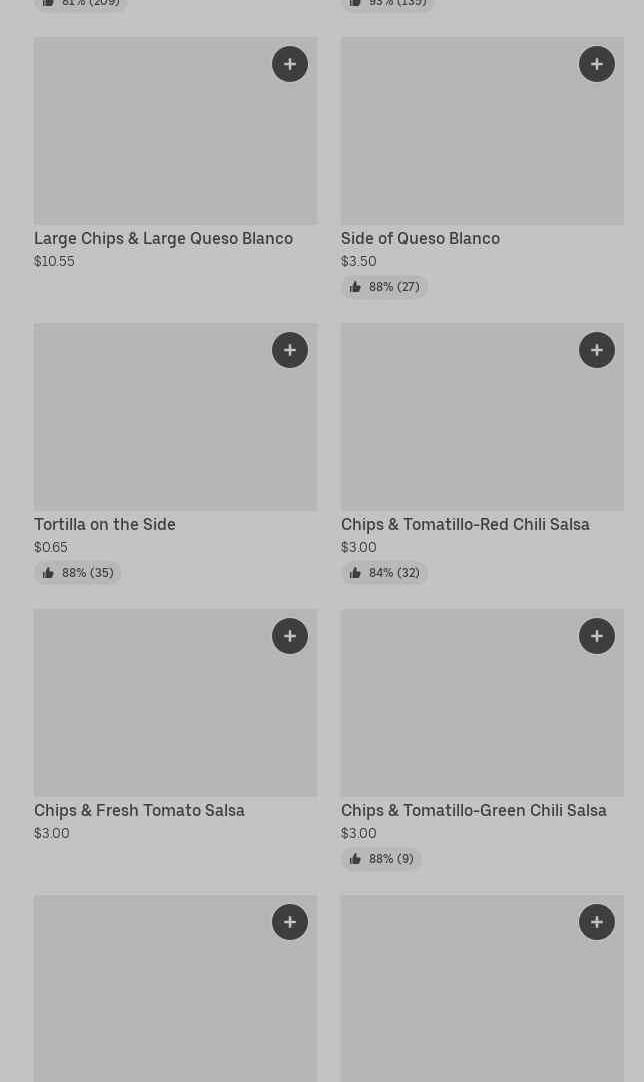View Chips & Tomatillo-Red Chili Salsa details
The width and height of the screenshot is (644, 1082).
(x=465, y=525)
